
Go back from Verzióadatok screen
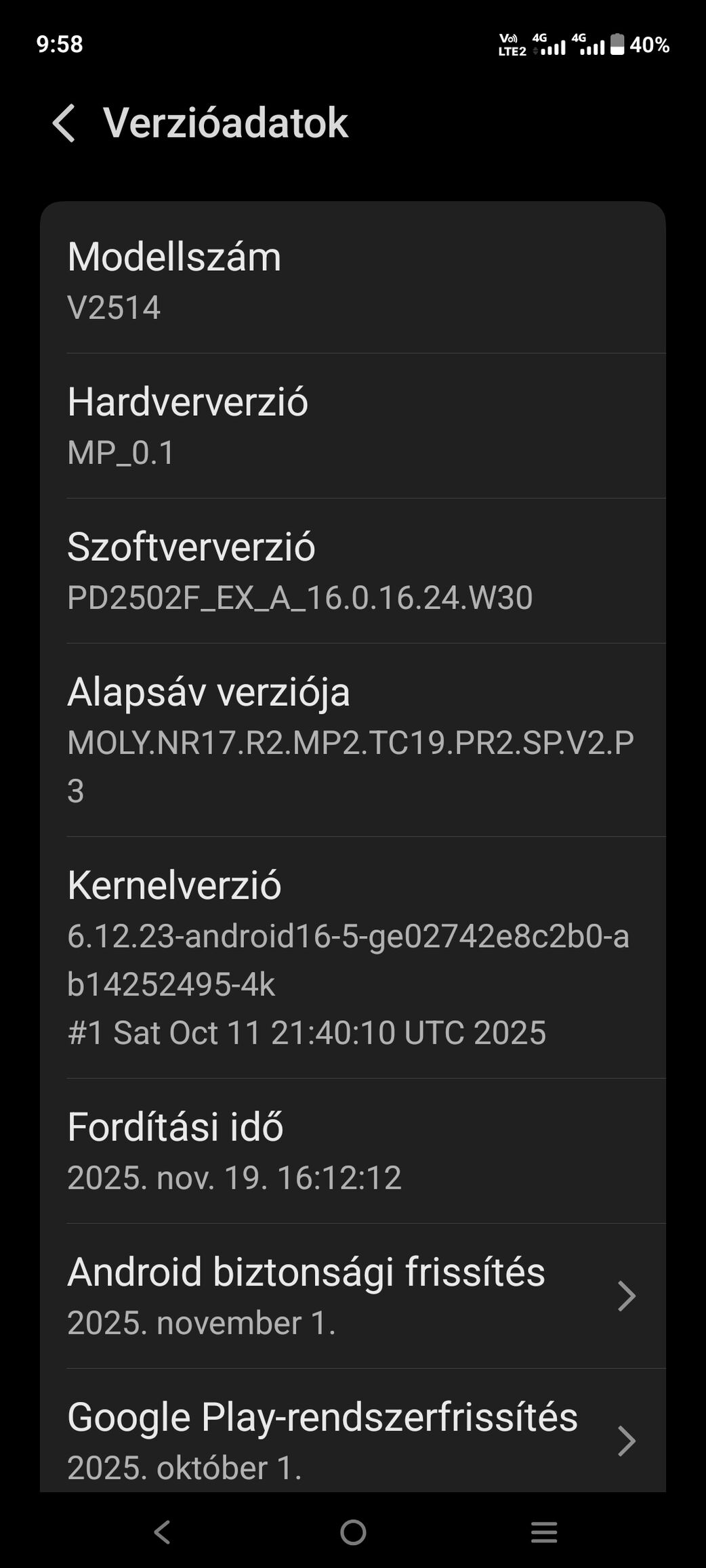(x=64, y=123)
